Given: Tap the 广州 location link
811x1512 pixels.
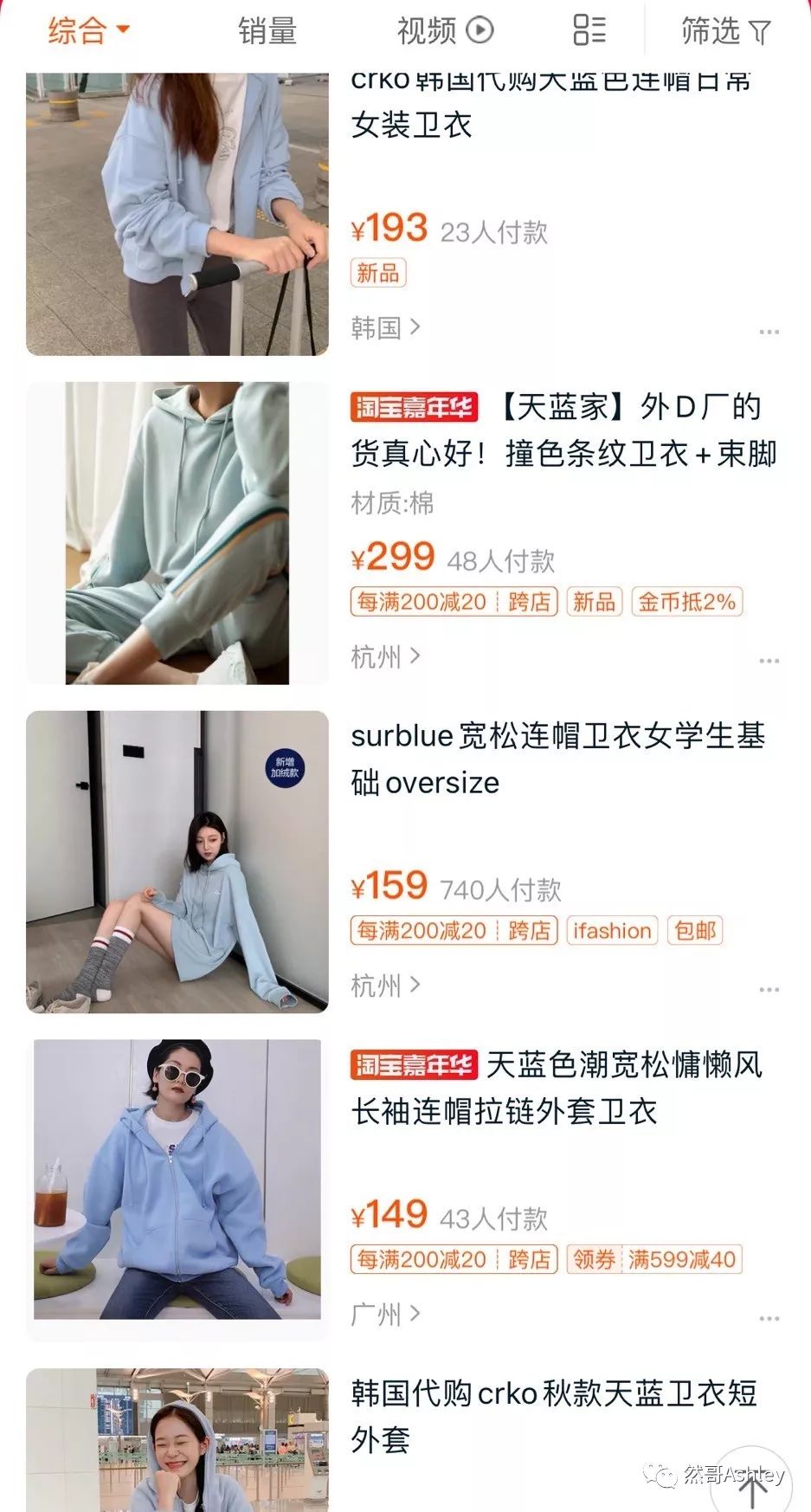Looking at the screenshot, I should (x=385, y=1315).
